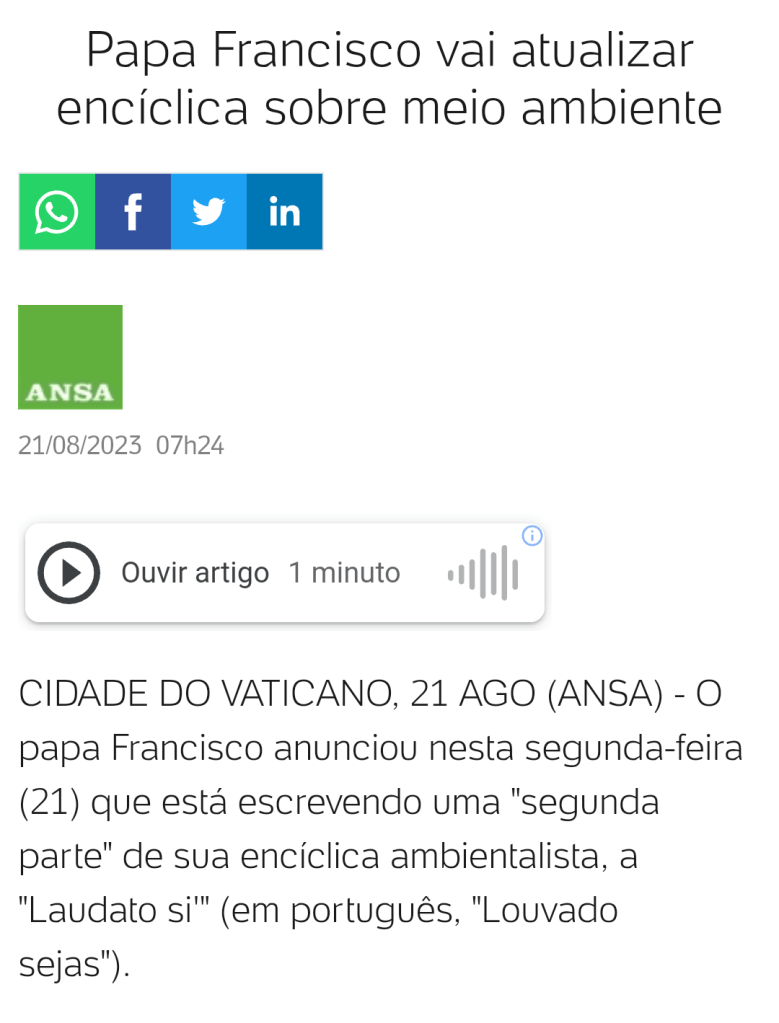The image size is (779, 1023).
Task: Share the article on Twitter
Action: [209, 212]
